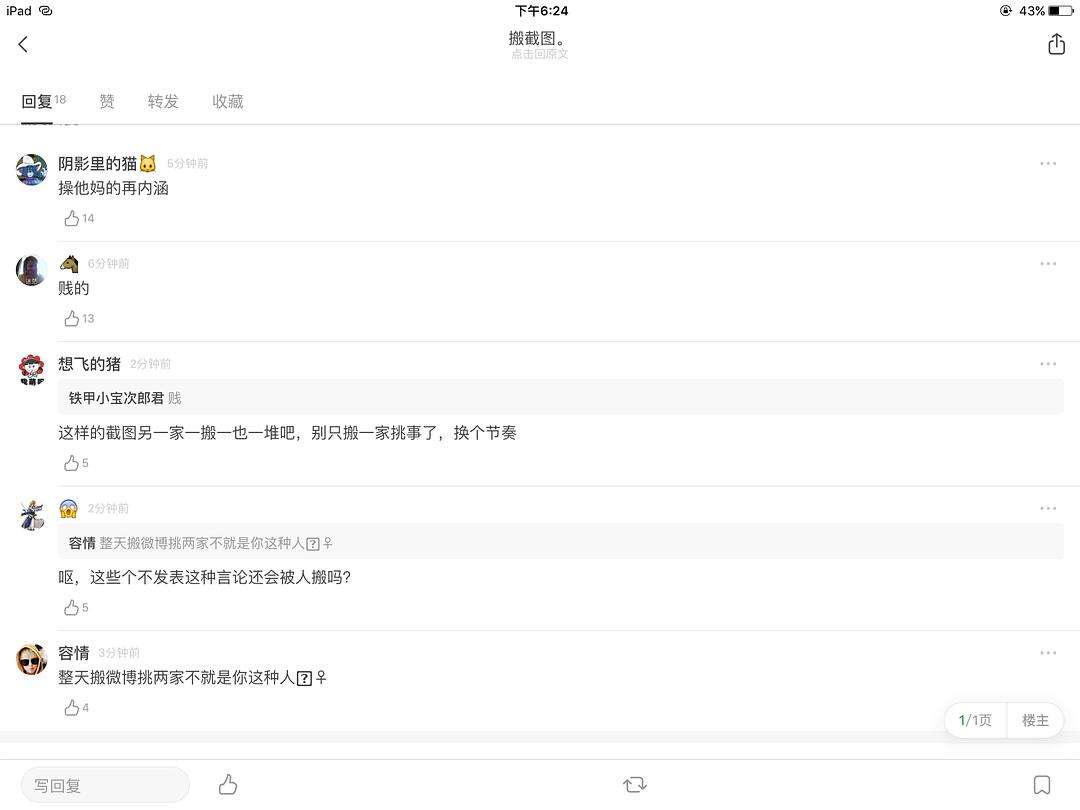
Task: Open the 收藏 tab
Action: 228,101
